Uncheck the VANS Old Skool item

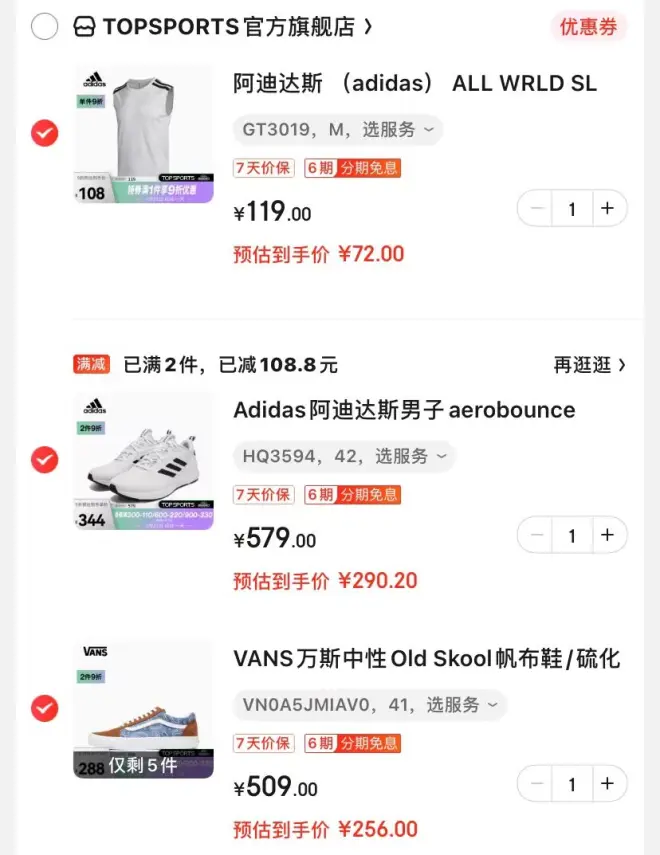tap(45, 708)
